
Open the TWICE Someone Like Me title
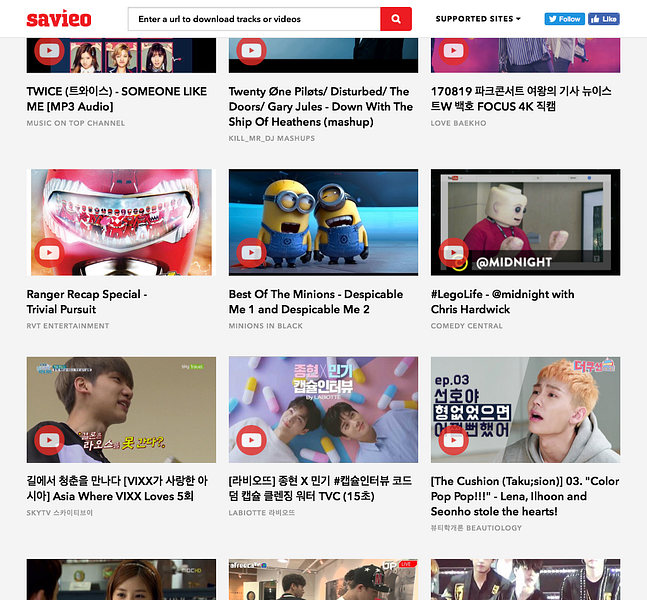point(117,98)
